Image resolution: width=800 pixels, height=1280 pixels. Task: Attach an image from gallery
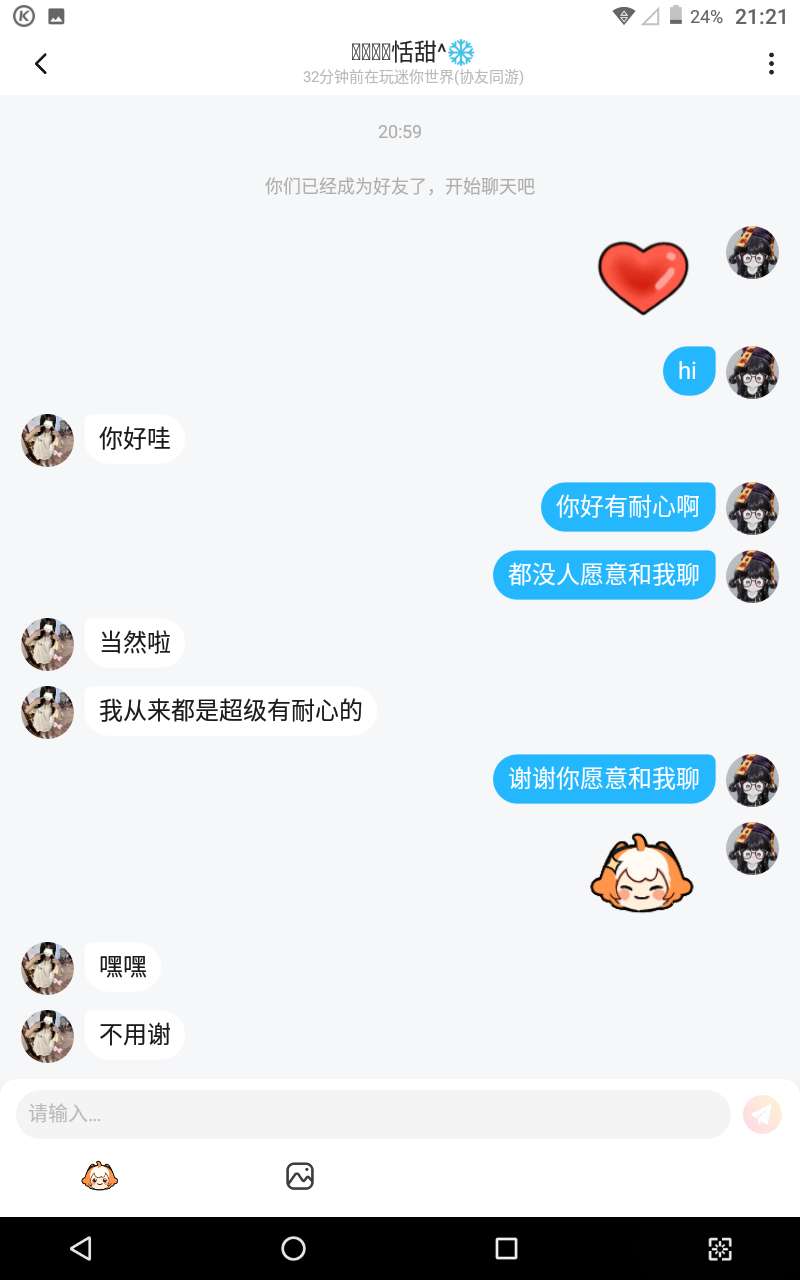[300, 1176]
